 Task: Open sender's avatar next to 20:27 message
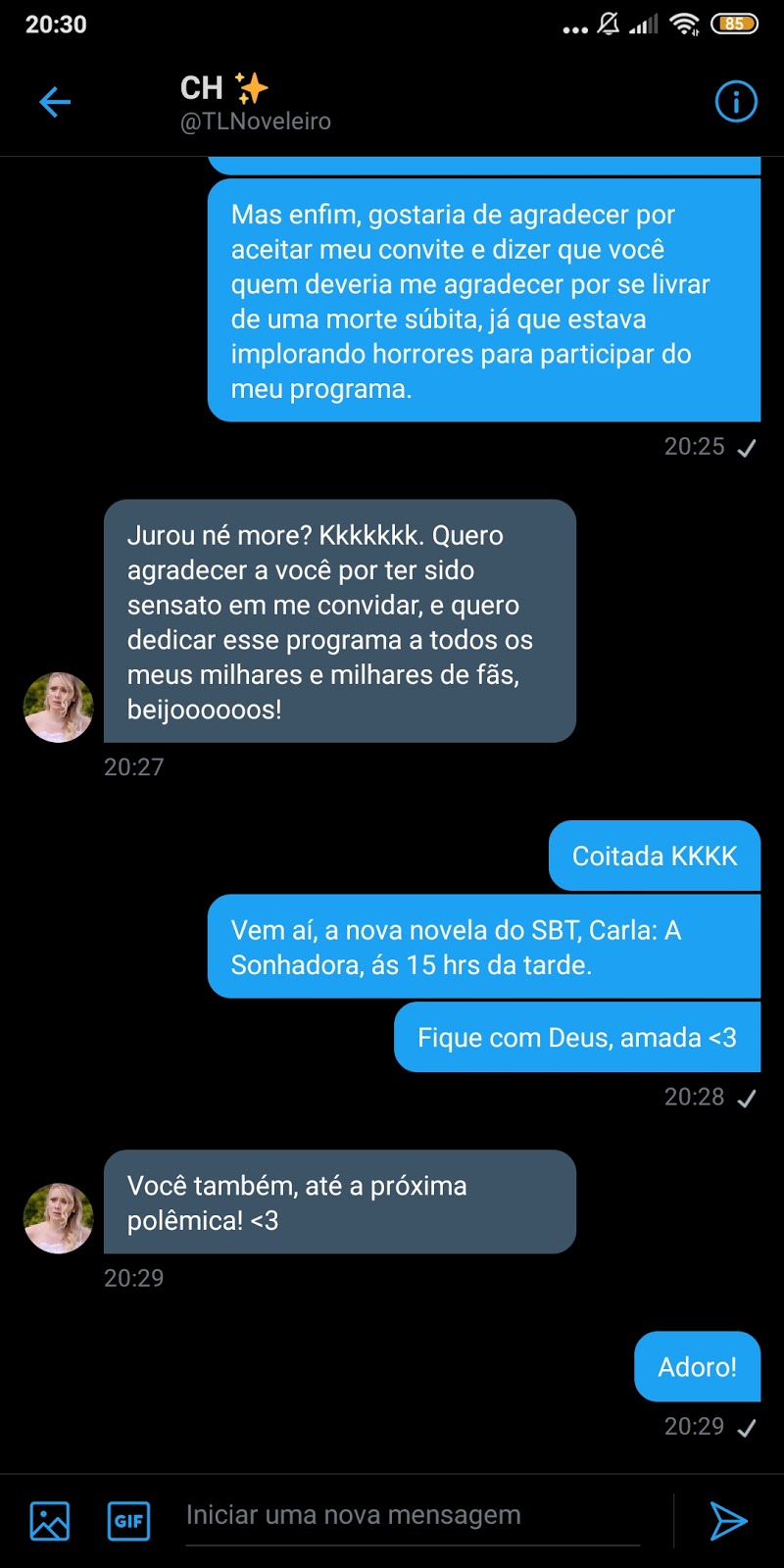[x=59, y=707]
